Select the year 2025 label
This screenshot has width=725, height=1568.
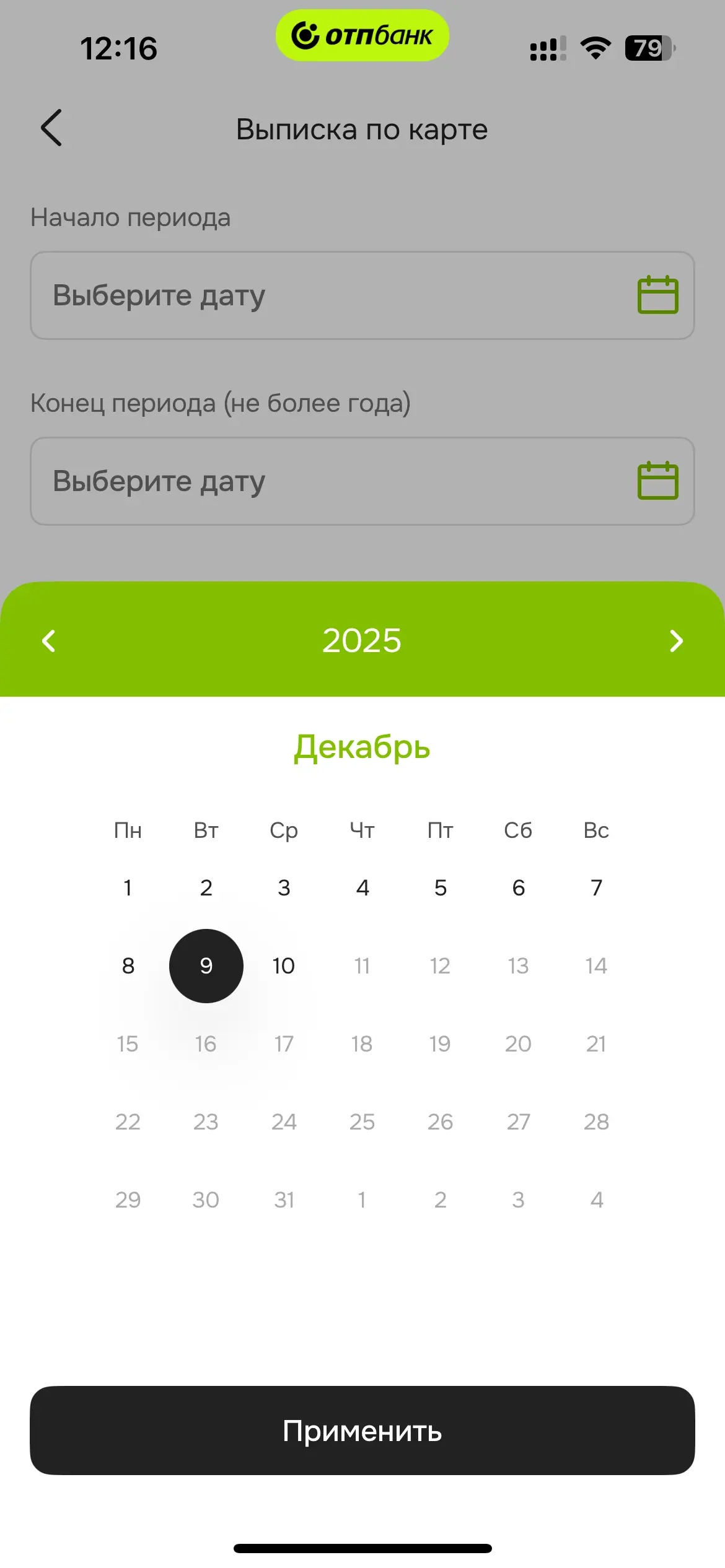point(362,641)
